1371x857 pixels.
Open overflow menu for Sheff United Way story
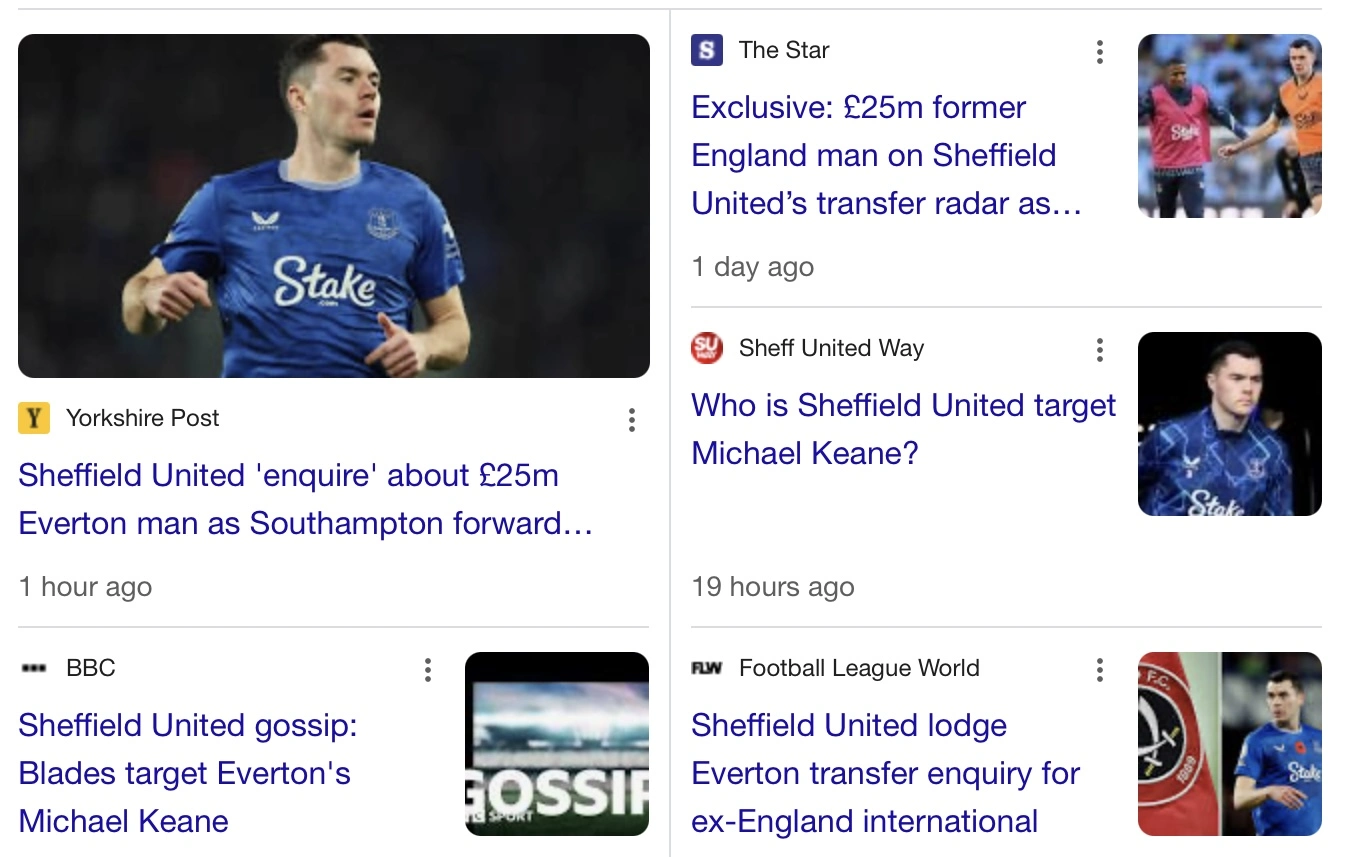[1099, 350]
